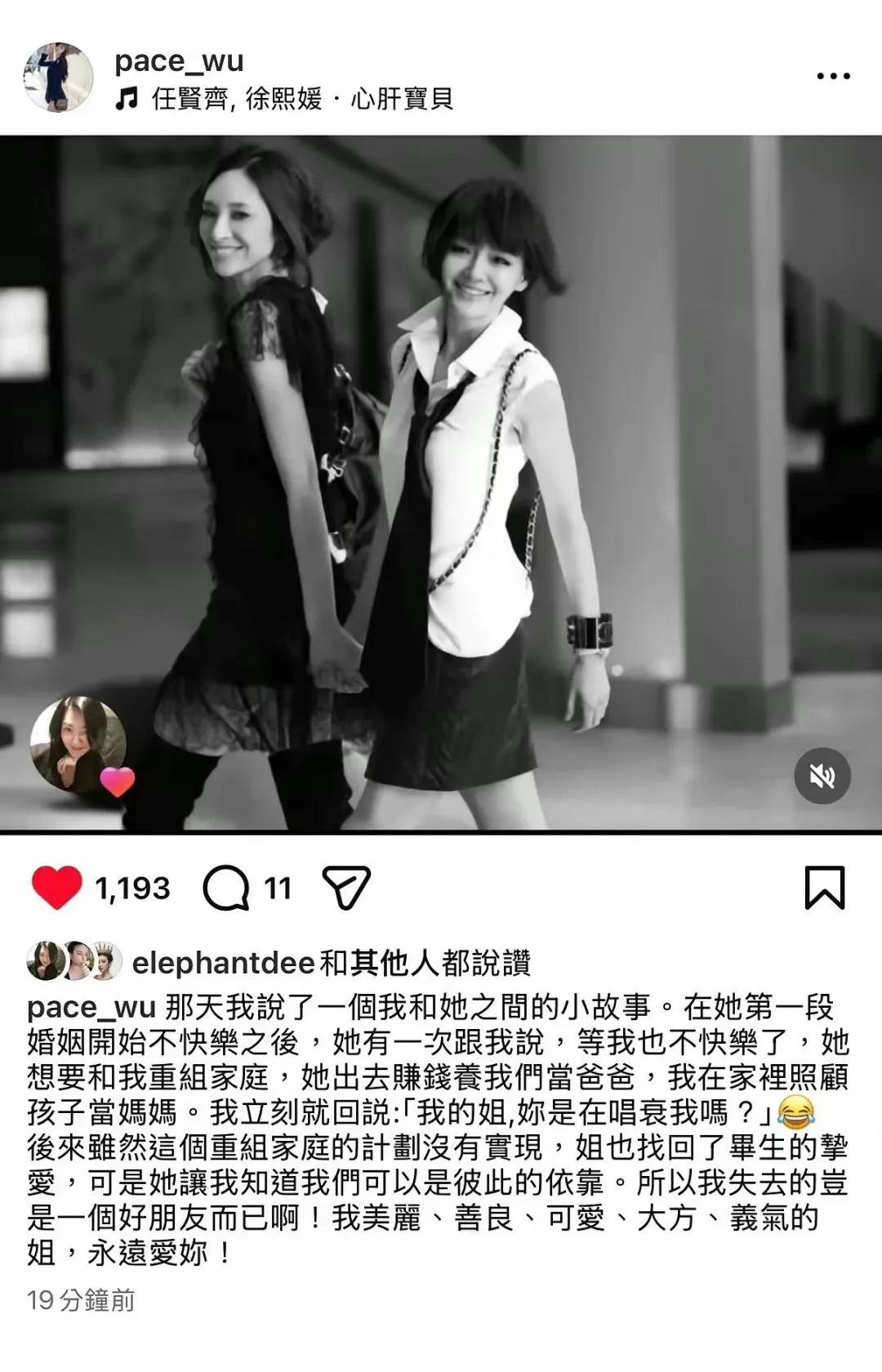882x1372 pixels.
Task: Open the comments on this post
Action: pos(226,888)
